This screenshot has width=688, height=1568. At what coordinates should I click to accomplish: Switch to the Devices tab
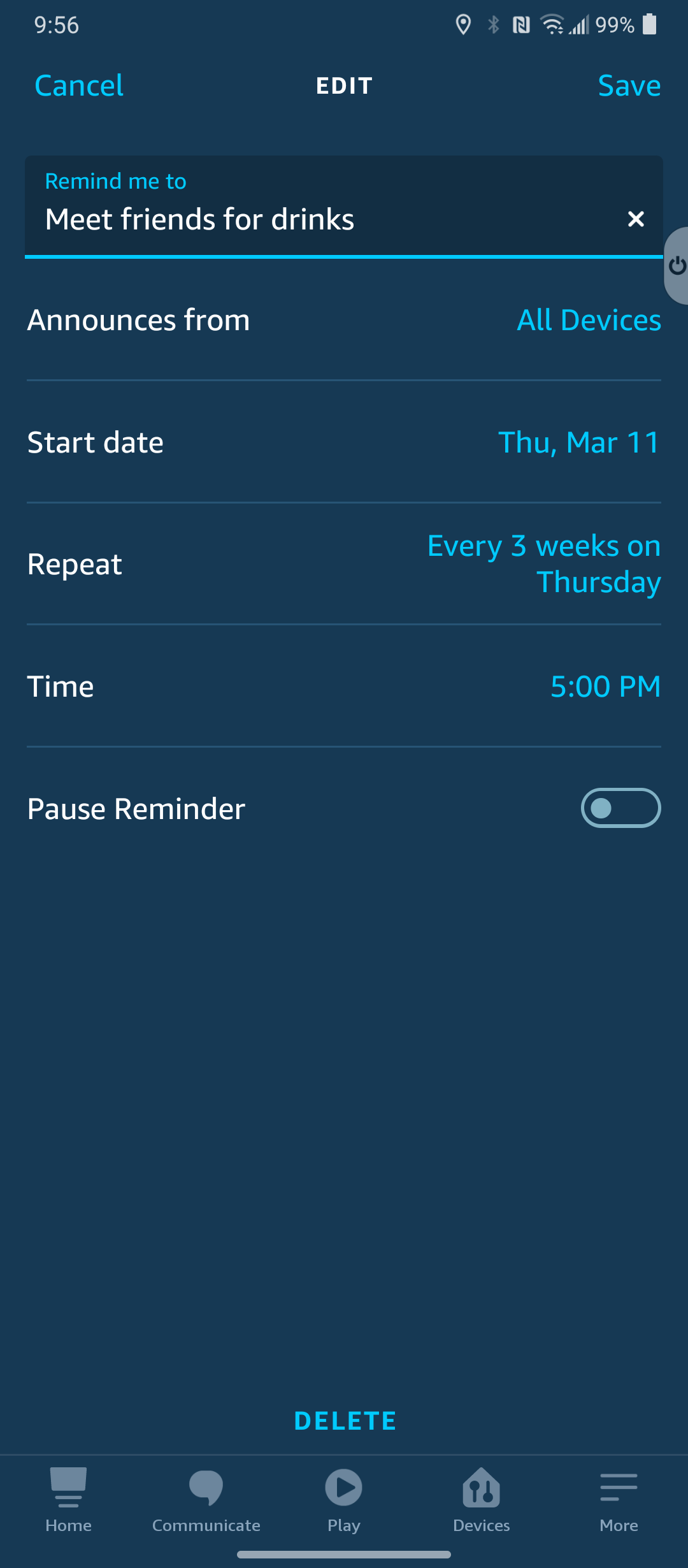pos(482,1499)
